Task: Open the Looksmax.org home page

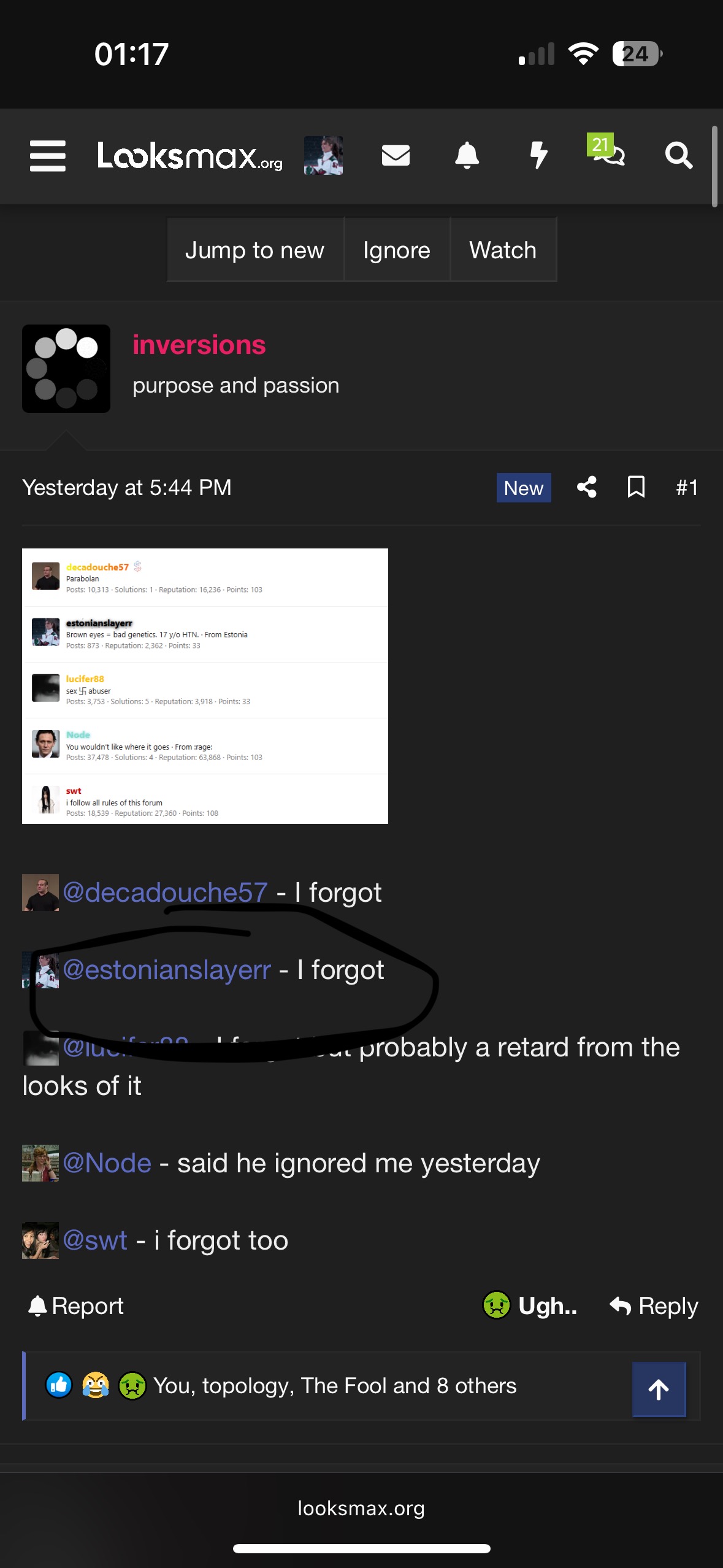Action: pos(189,156)
